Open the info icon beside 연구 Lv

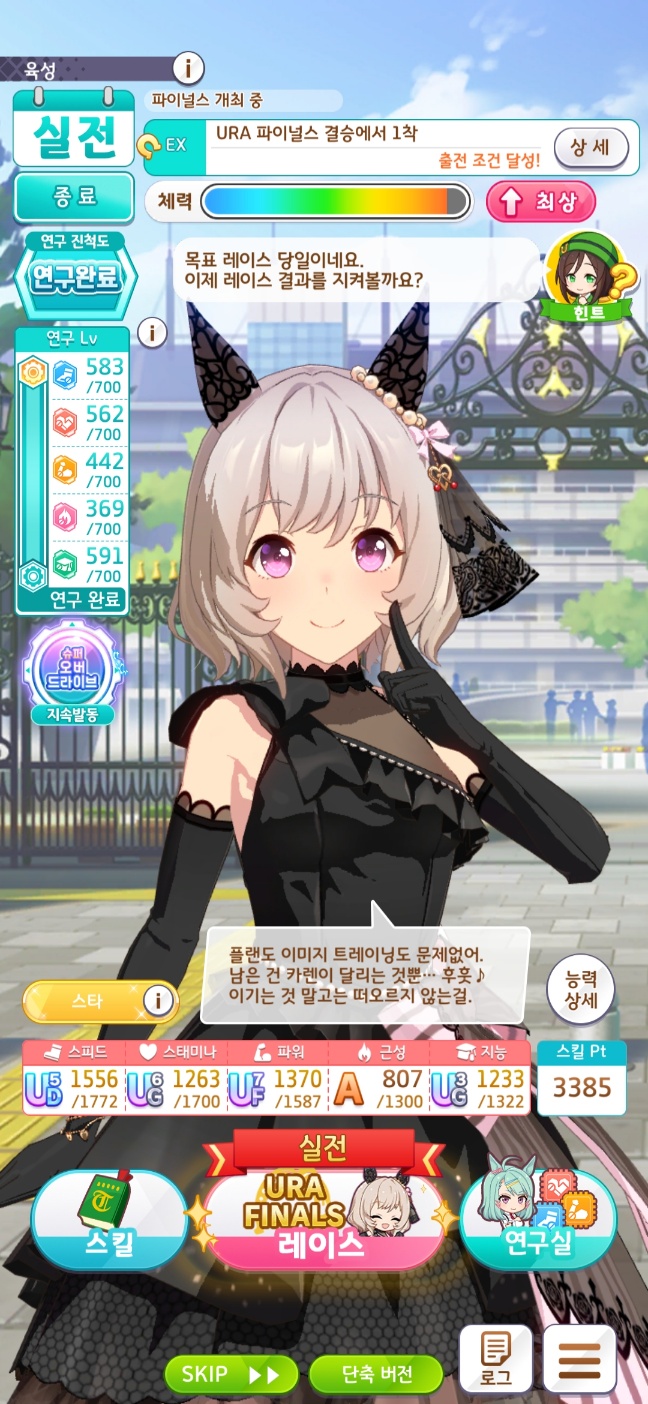tap(151, 332)
